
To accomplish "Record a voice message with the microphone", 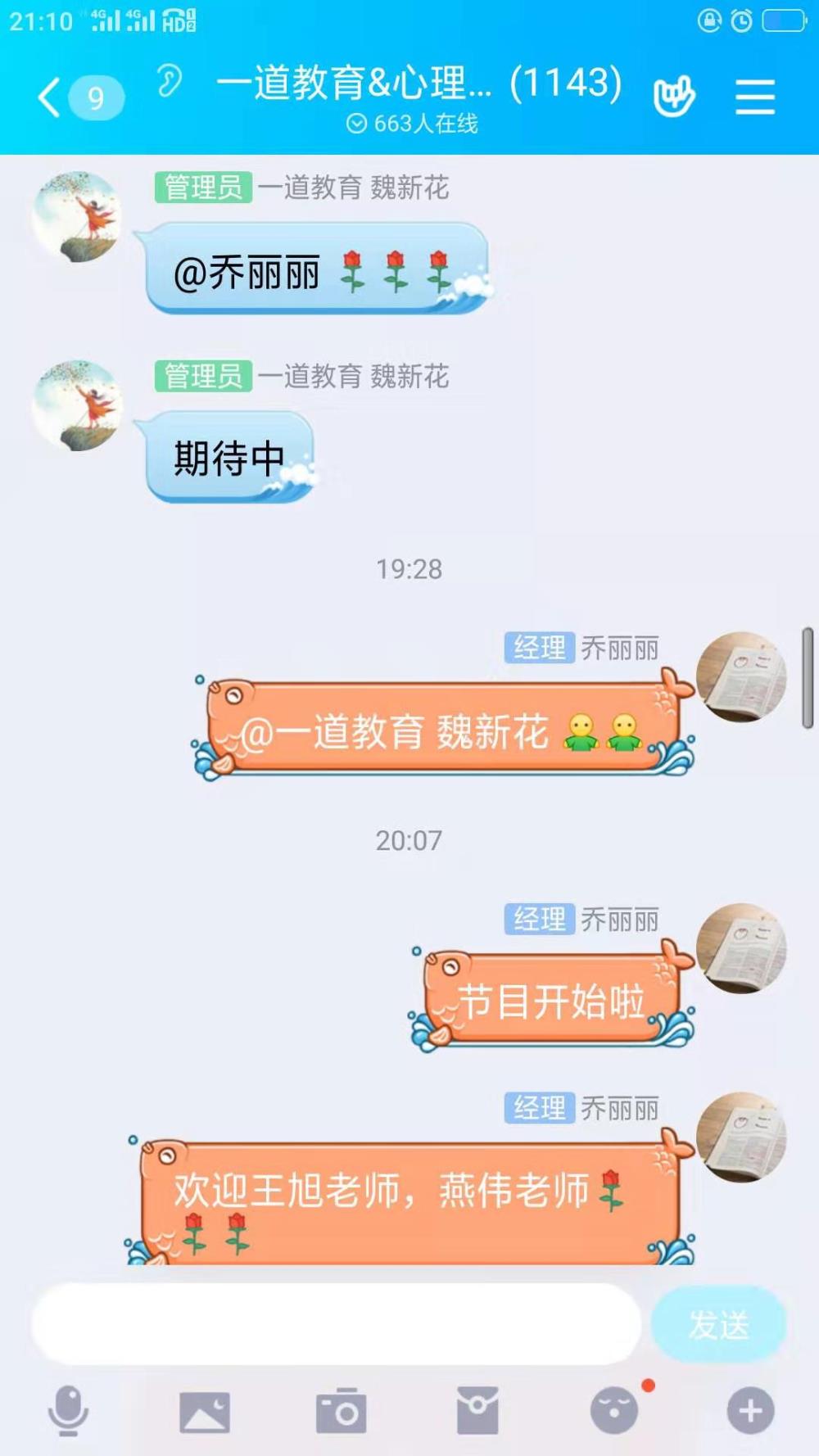I will coord(68,1410).
